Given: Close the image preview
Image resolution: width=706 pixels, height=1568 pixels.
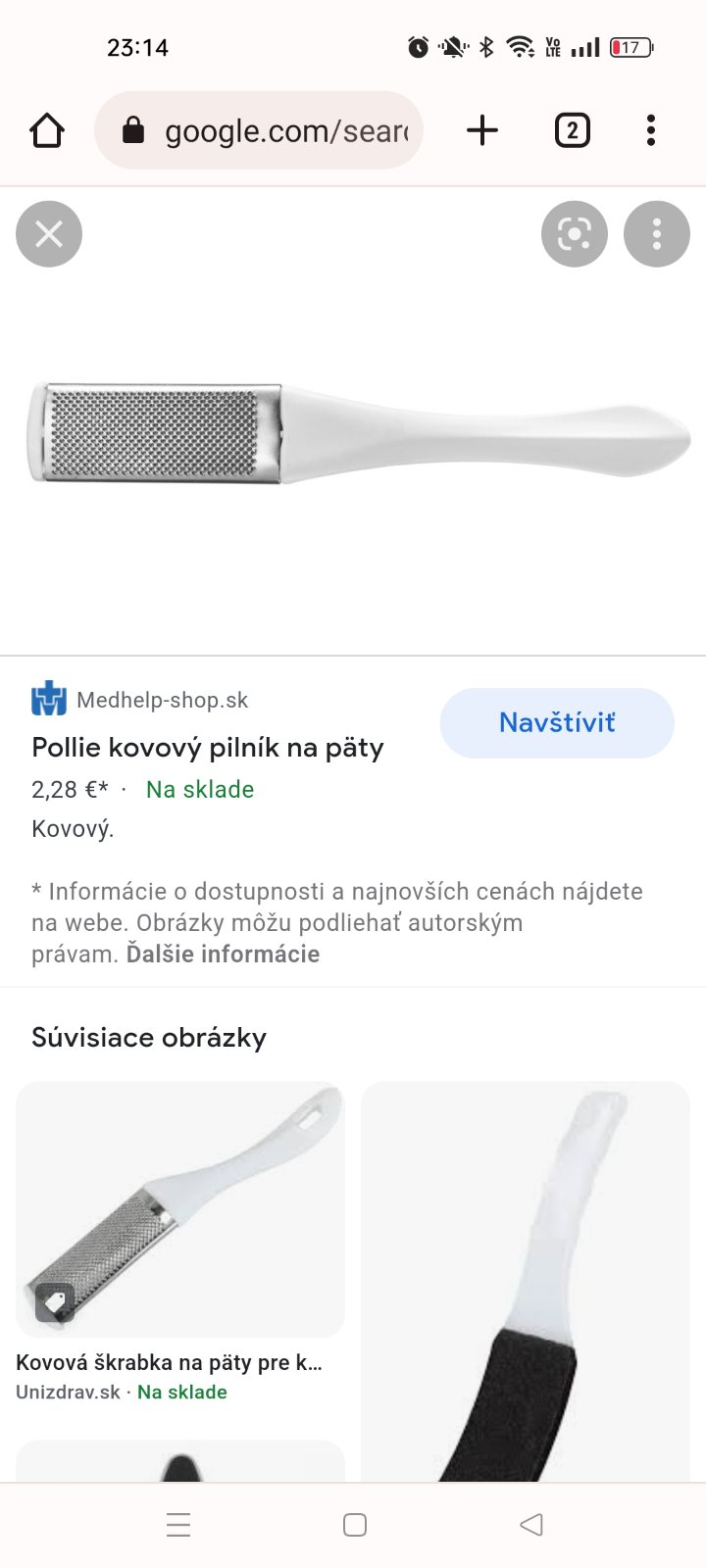Looking at the screenshot, I should (x=49, y=234).
